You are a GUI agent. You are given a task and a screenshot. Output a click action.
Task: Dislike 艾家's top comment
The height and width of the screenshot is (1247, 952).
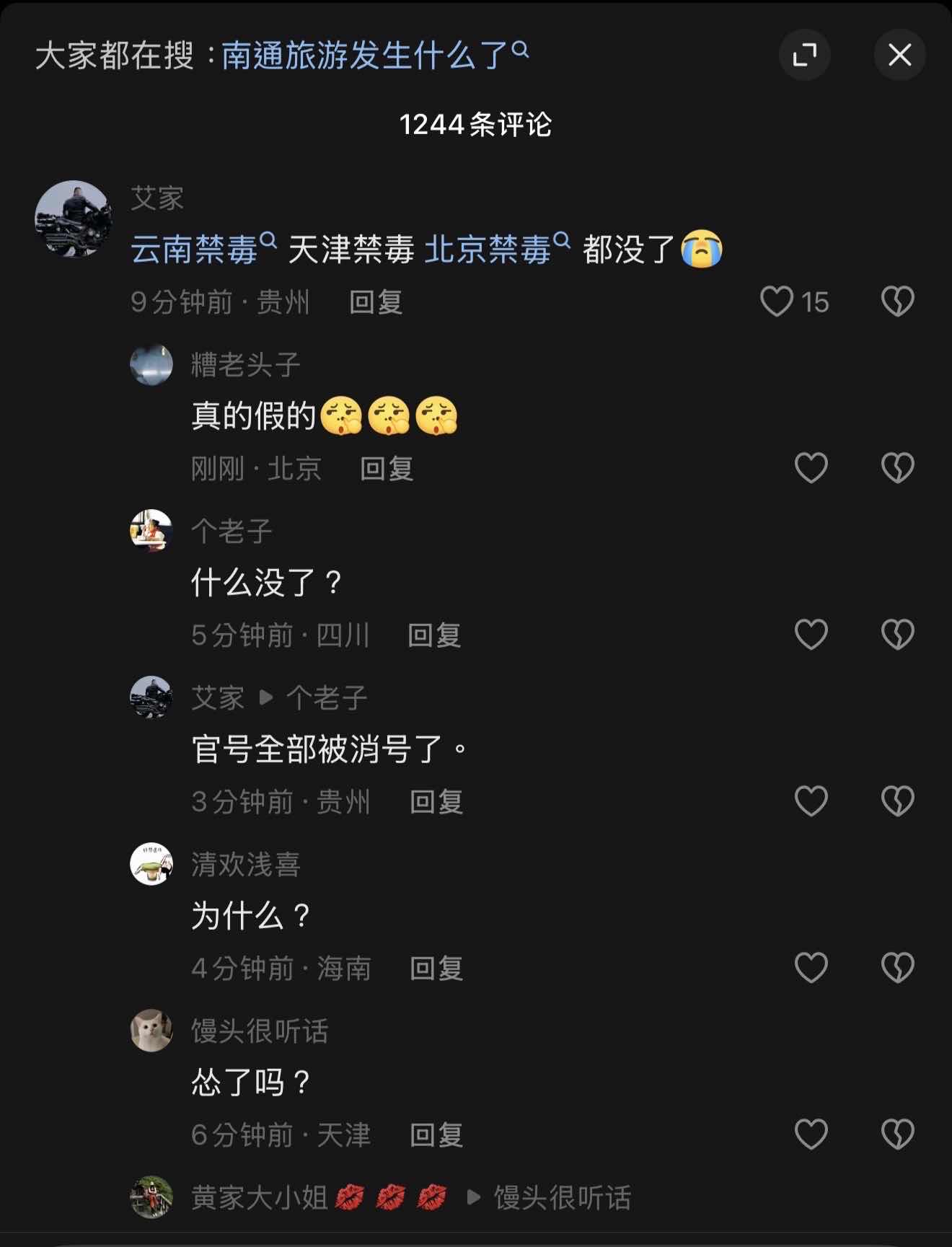(x=897, y=301)
